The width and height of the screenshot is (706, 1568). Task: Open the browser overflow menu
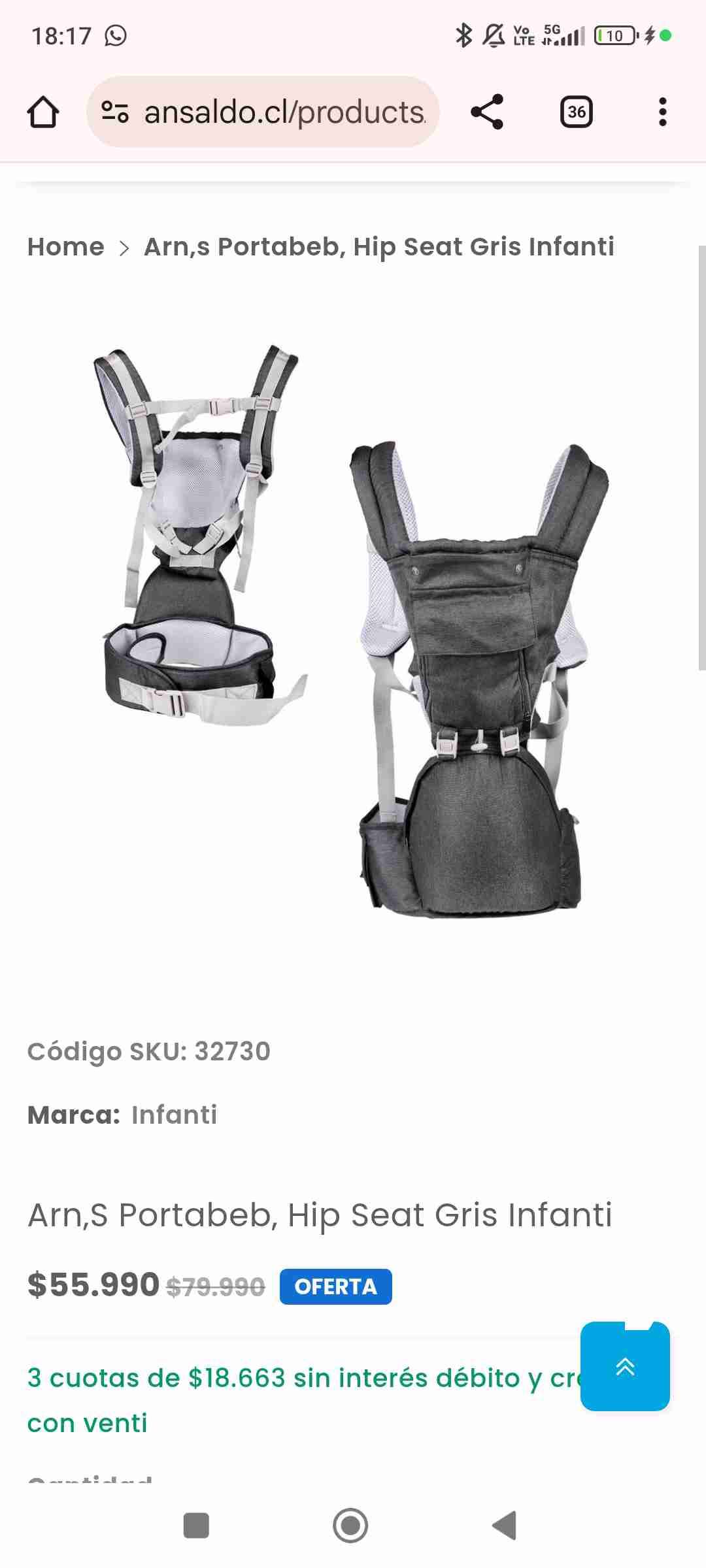tap(662, 112)
